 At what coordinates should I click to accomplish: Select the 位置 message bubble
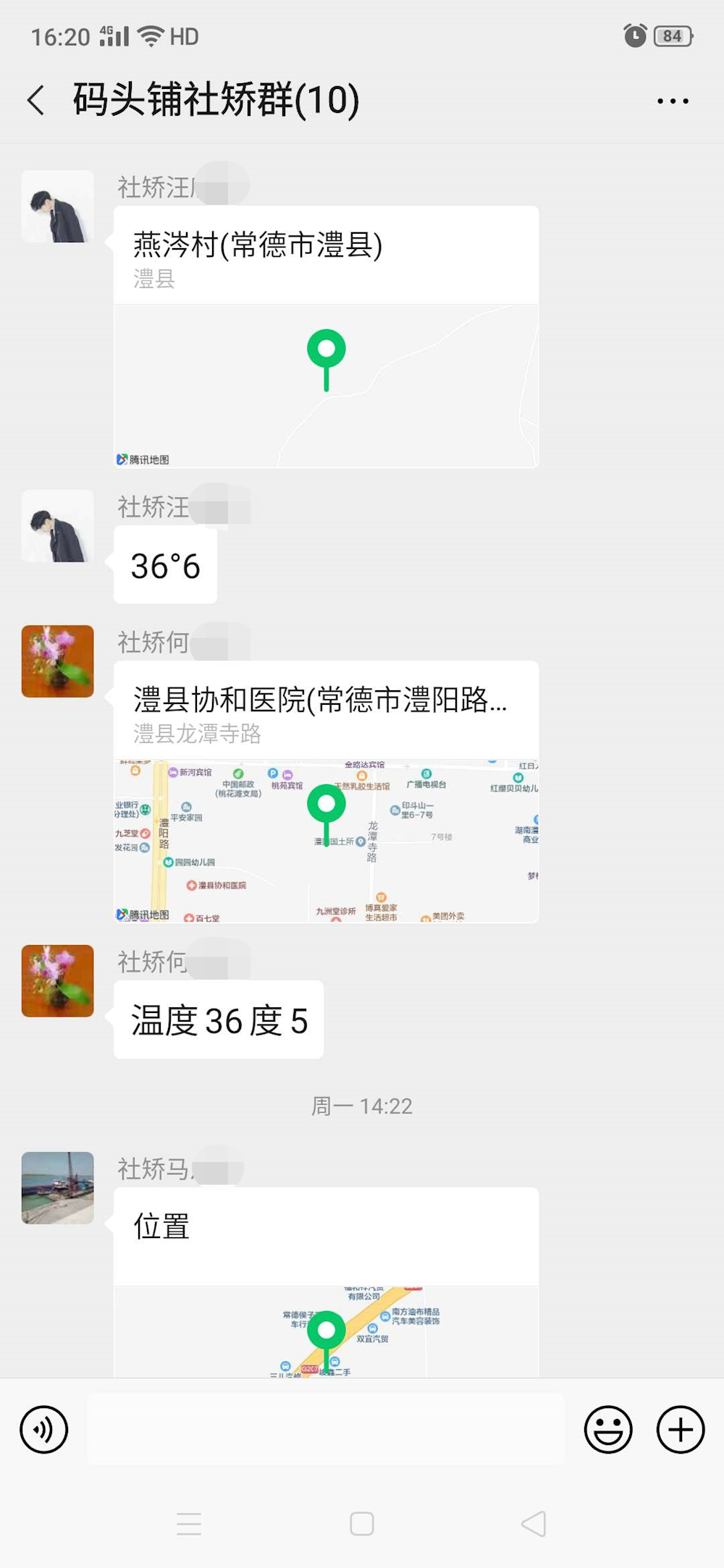click(161, 1226)
